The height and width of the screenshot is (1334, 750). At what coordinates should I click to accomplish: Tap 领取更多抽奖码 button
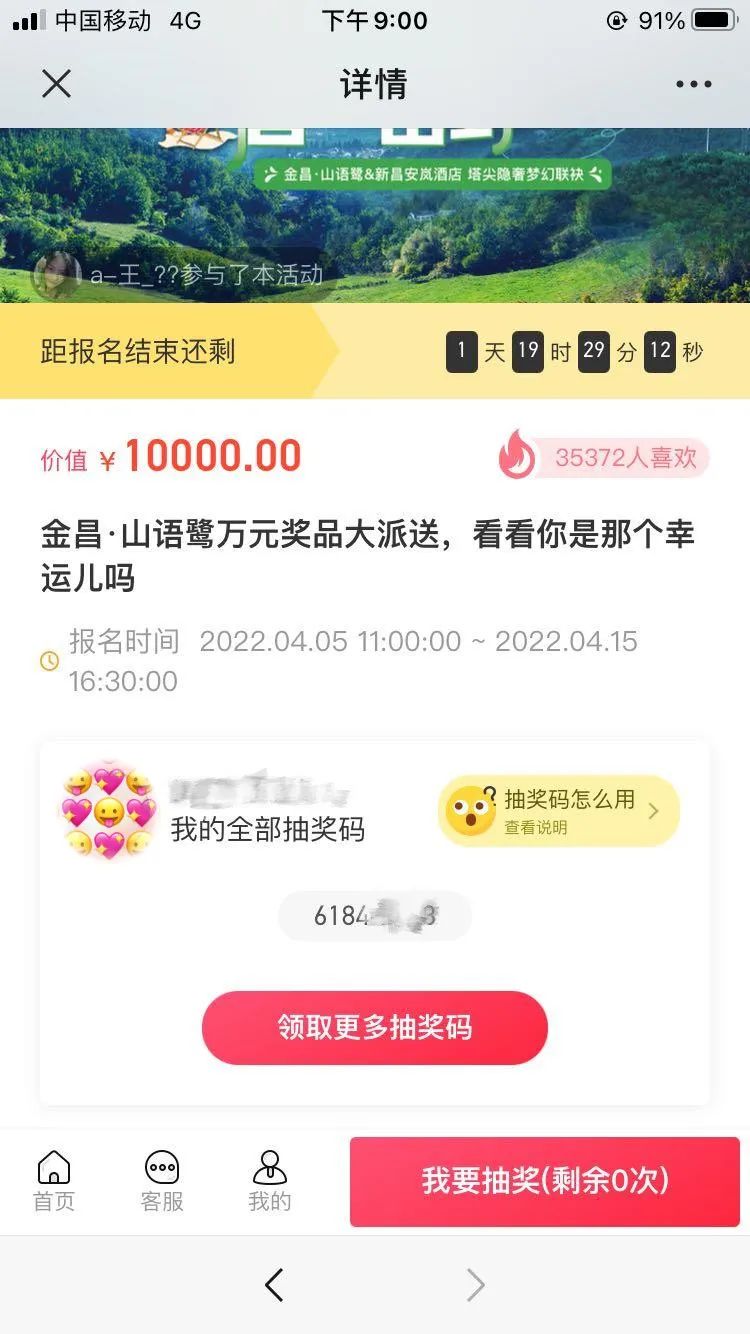(375, 1027)
